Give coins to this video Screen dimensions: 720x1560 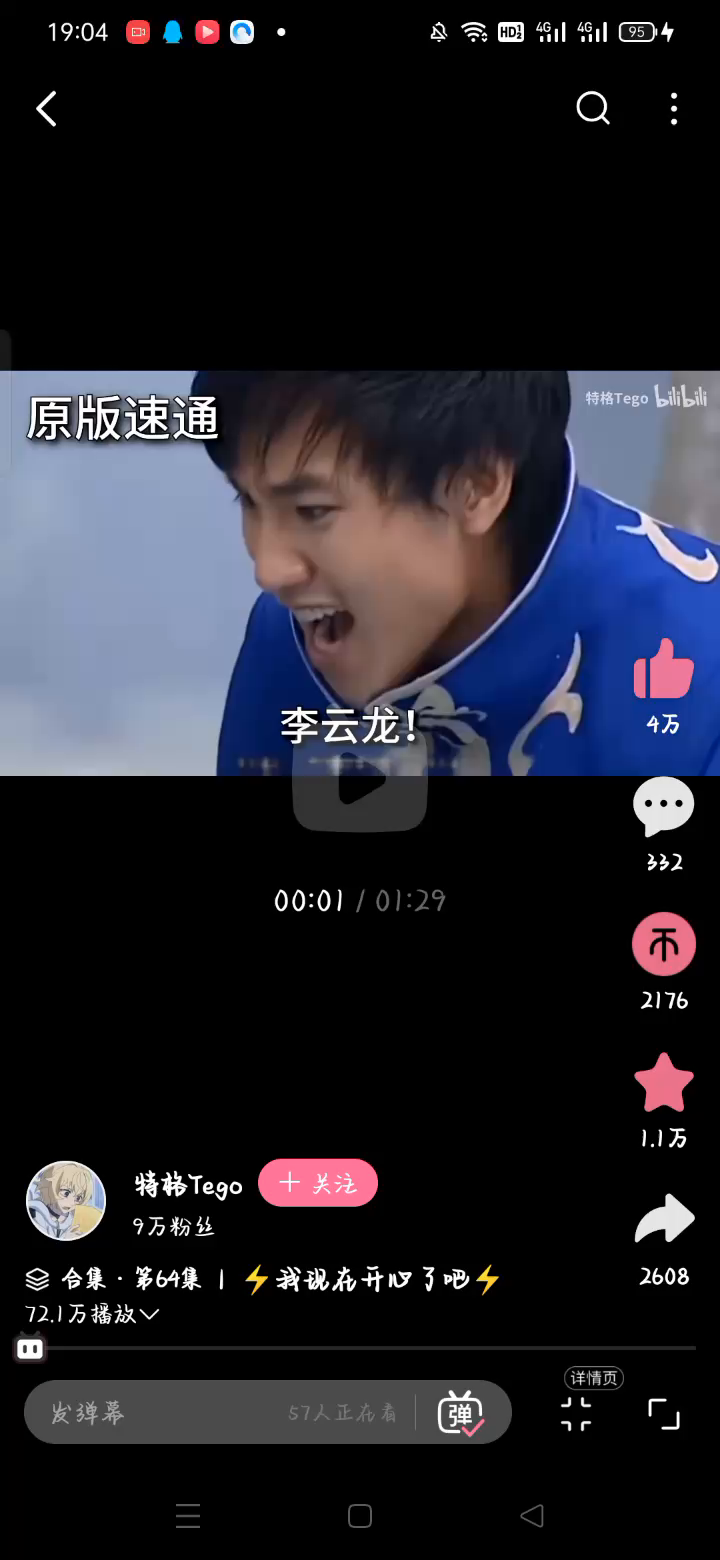[x=663, y=944]
